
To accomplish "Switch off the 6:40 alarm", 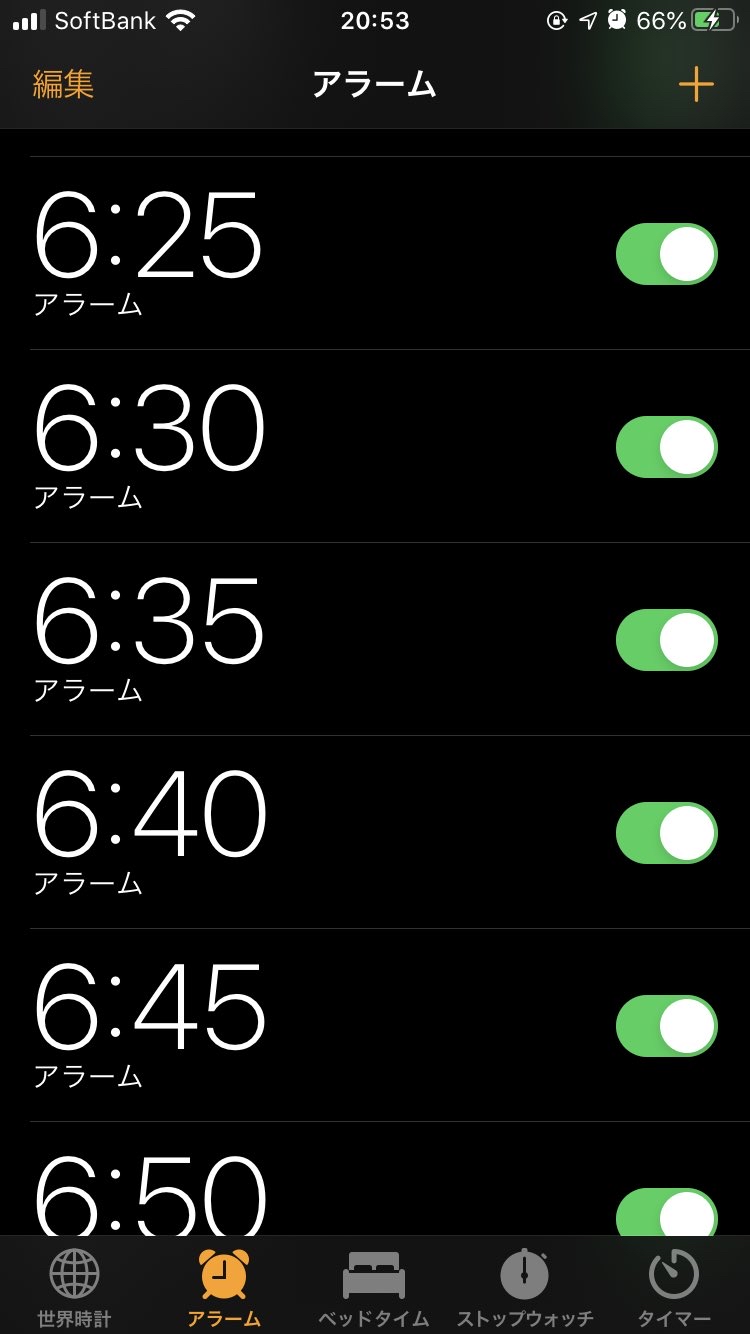I will pos(667,833).
